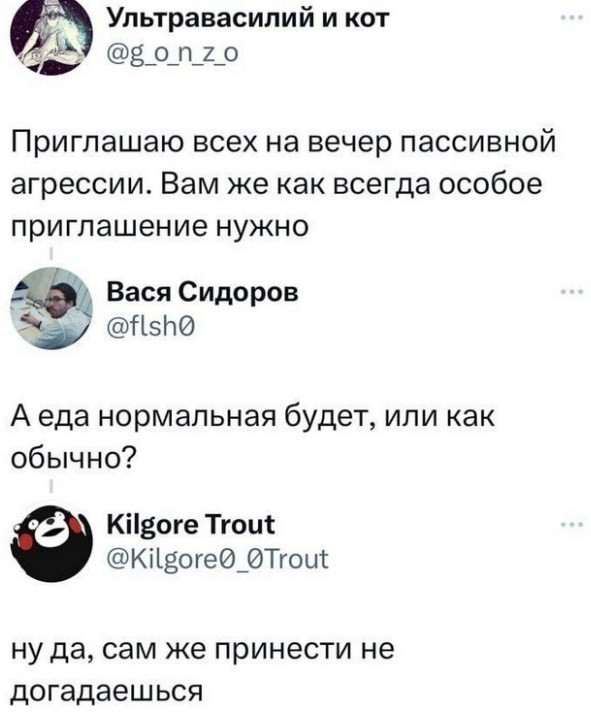This screenshot has width=591, height=723.
Task: Open the overflow menu on Kilgore Trout's reply
Action: coord(572,525)
